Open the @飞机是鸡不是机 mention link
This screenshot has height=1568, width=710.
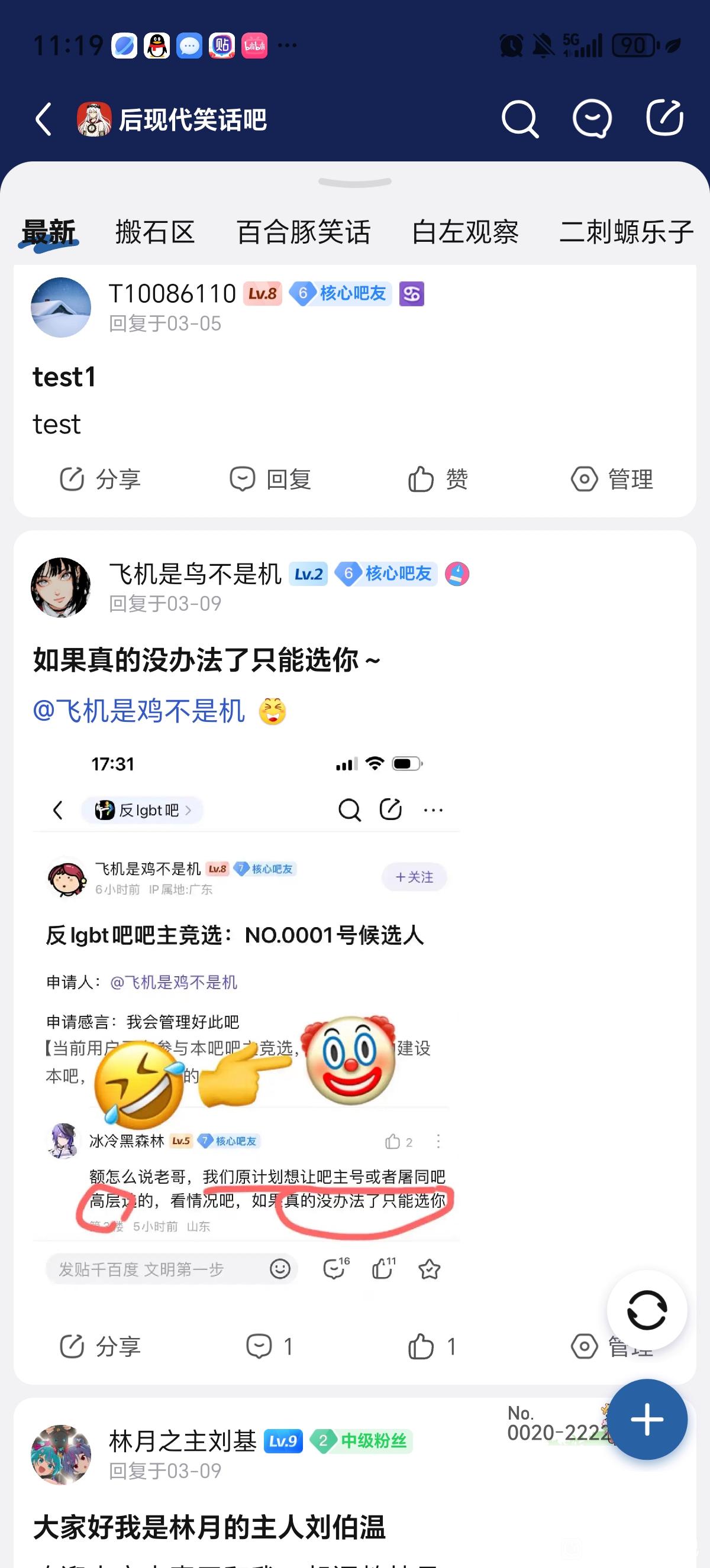coord(140,711)
